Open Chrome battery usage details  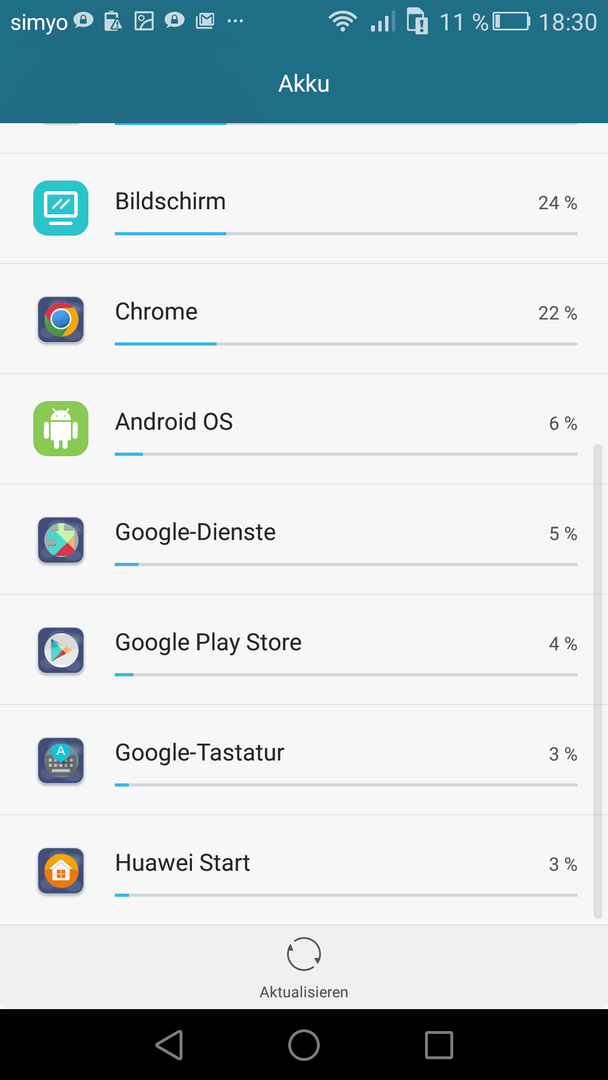tap(304, 319)
